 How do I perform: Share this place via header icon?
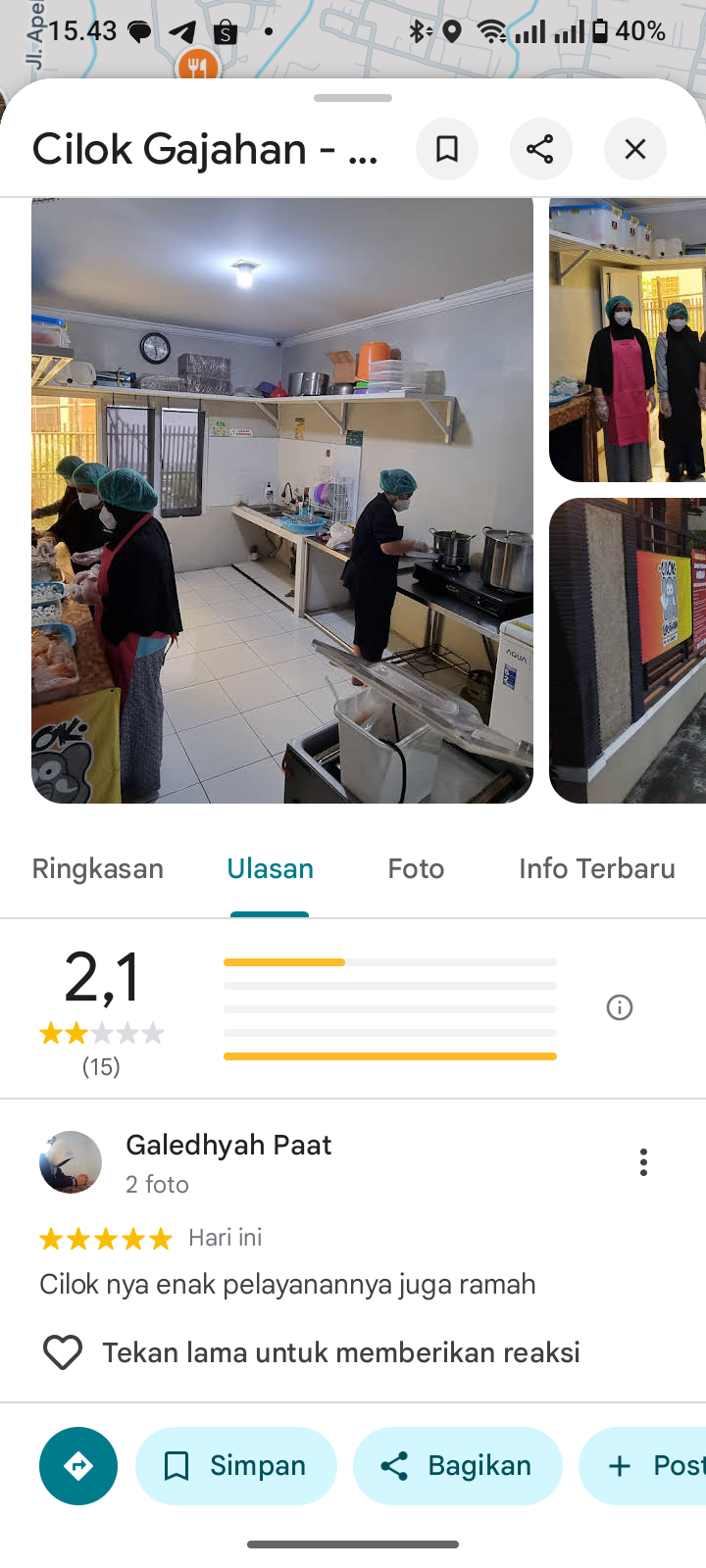point(540,149)
